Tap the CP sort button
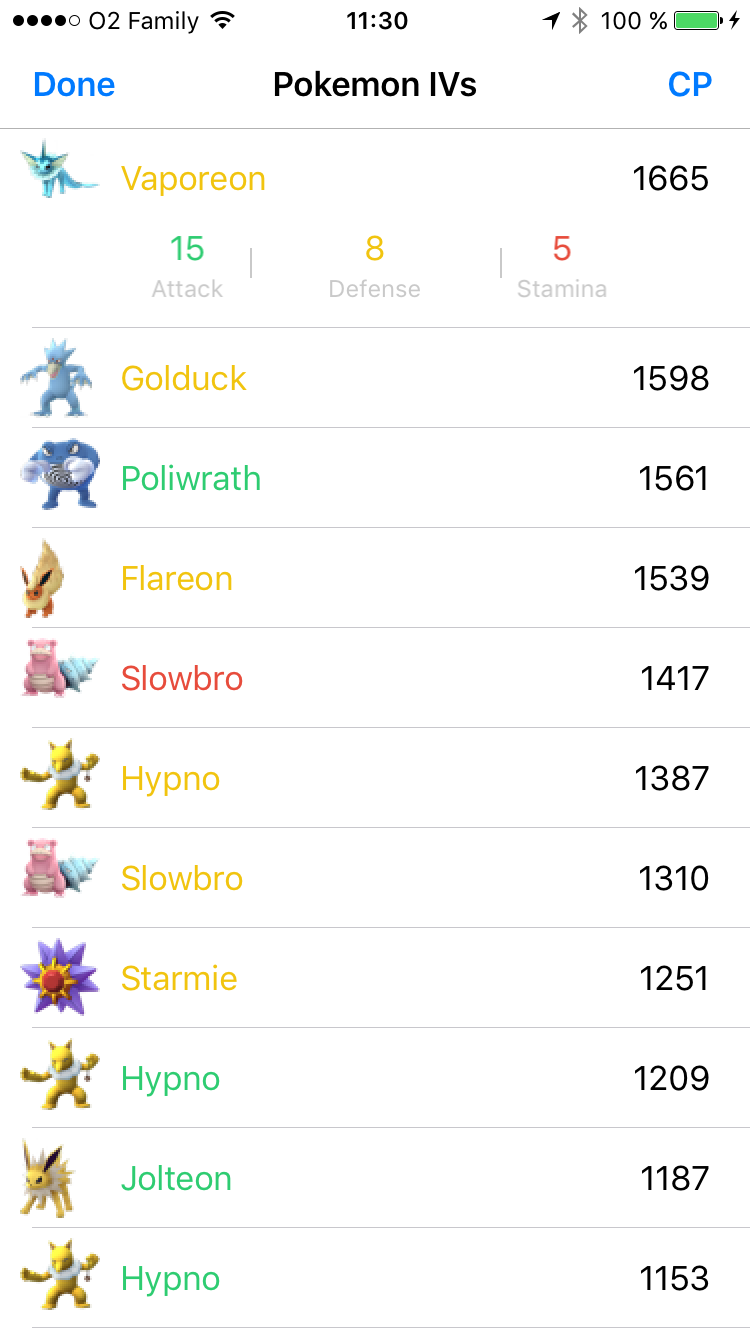This screenshot has width=750, height=1334. 689,85
